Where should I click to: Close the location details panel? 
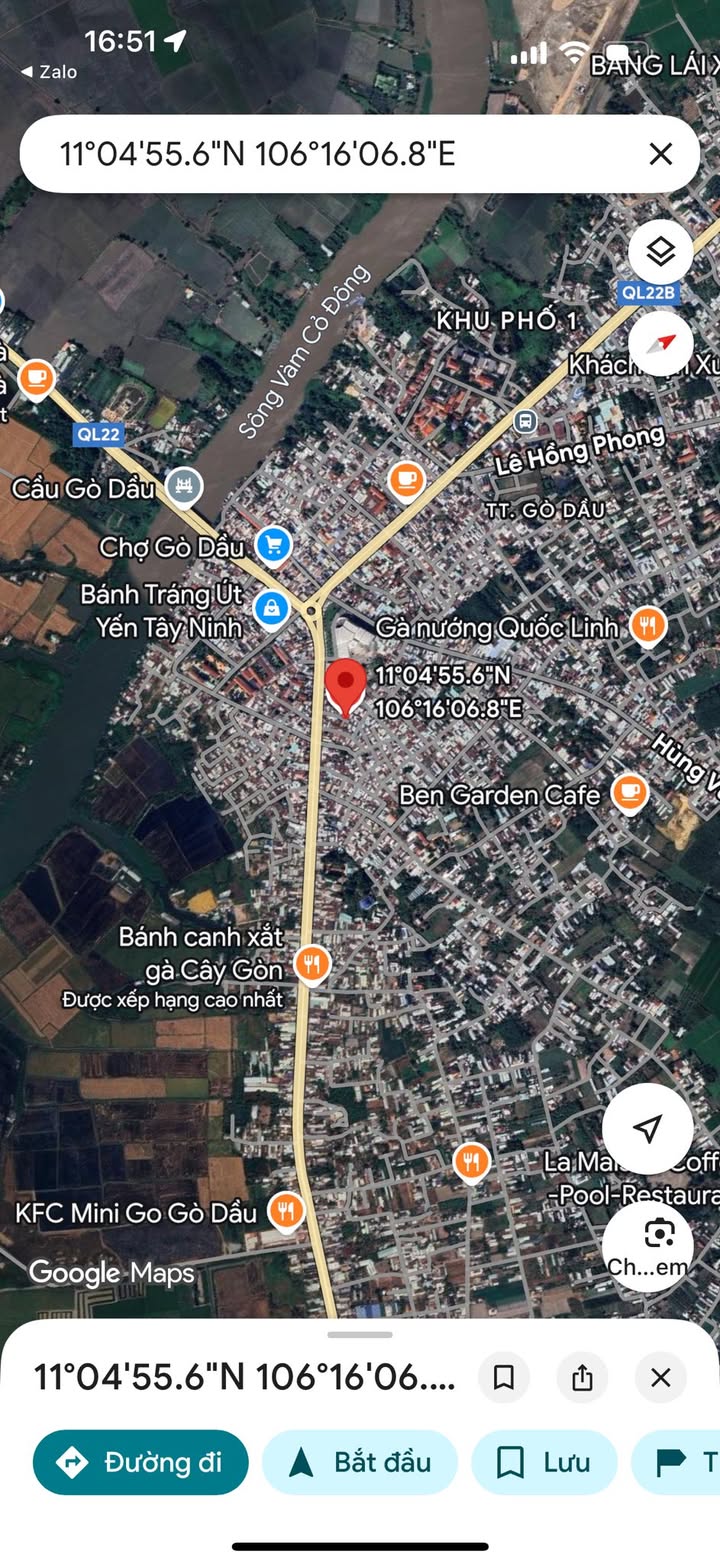click(x=660, y=1378)
